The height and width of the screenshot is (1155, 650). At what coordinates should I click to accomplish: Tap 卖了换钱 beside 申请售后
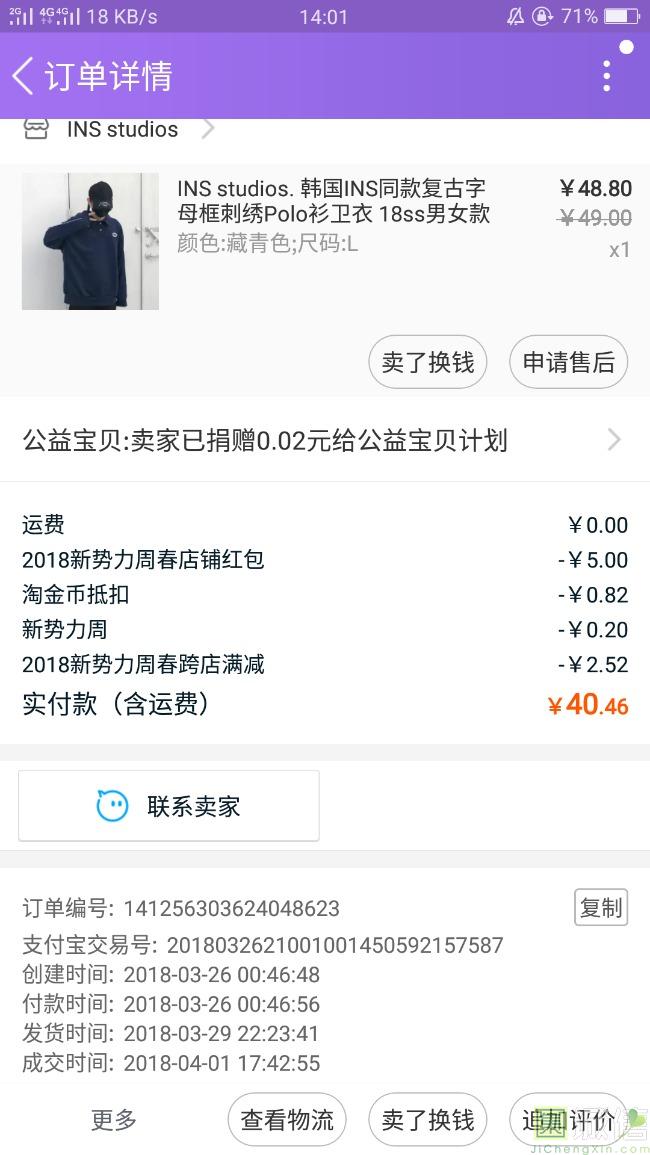click(428, 362)
